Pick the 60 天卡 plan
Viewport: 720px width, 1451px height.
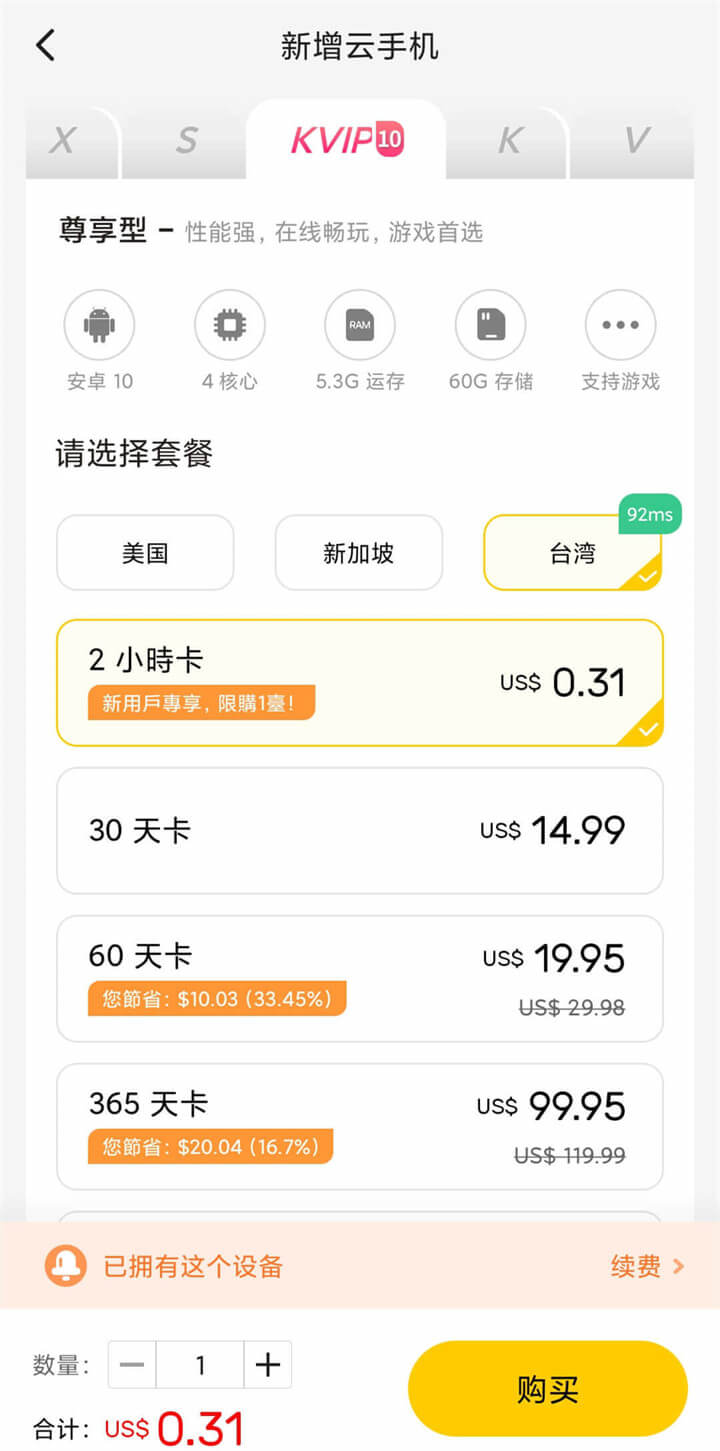pos(360,978)
